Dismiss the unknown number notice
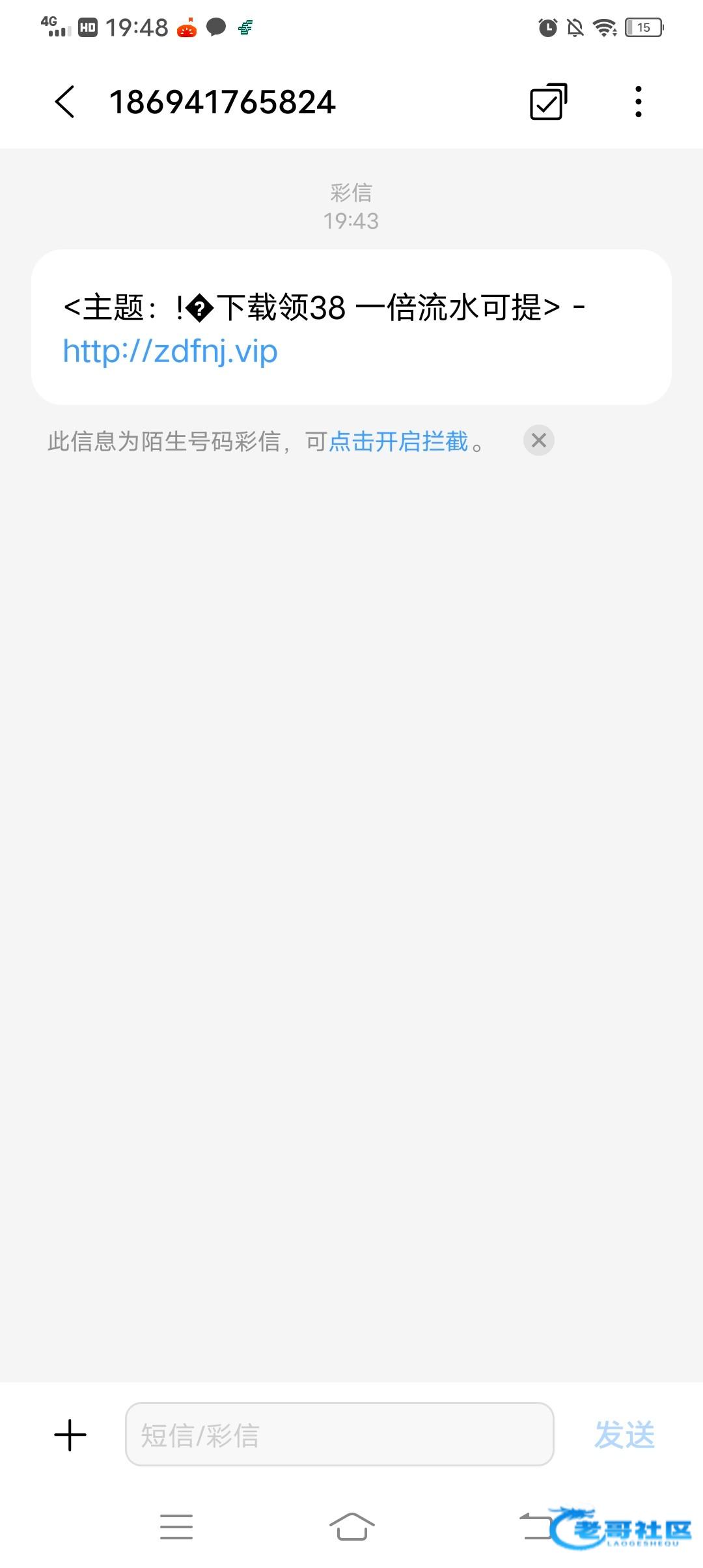The image size is (703, 1568). click(x=538, y=441)
